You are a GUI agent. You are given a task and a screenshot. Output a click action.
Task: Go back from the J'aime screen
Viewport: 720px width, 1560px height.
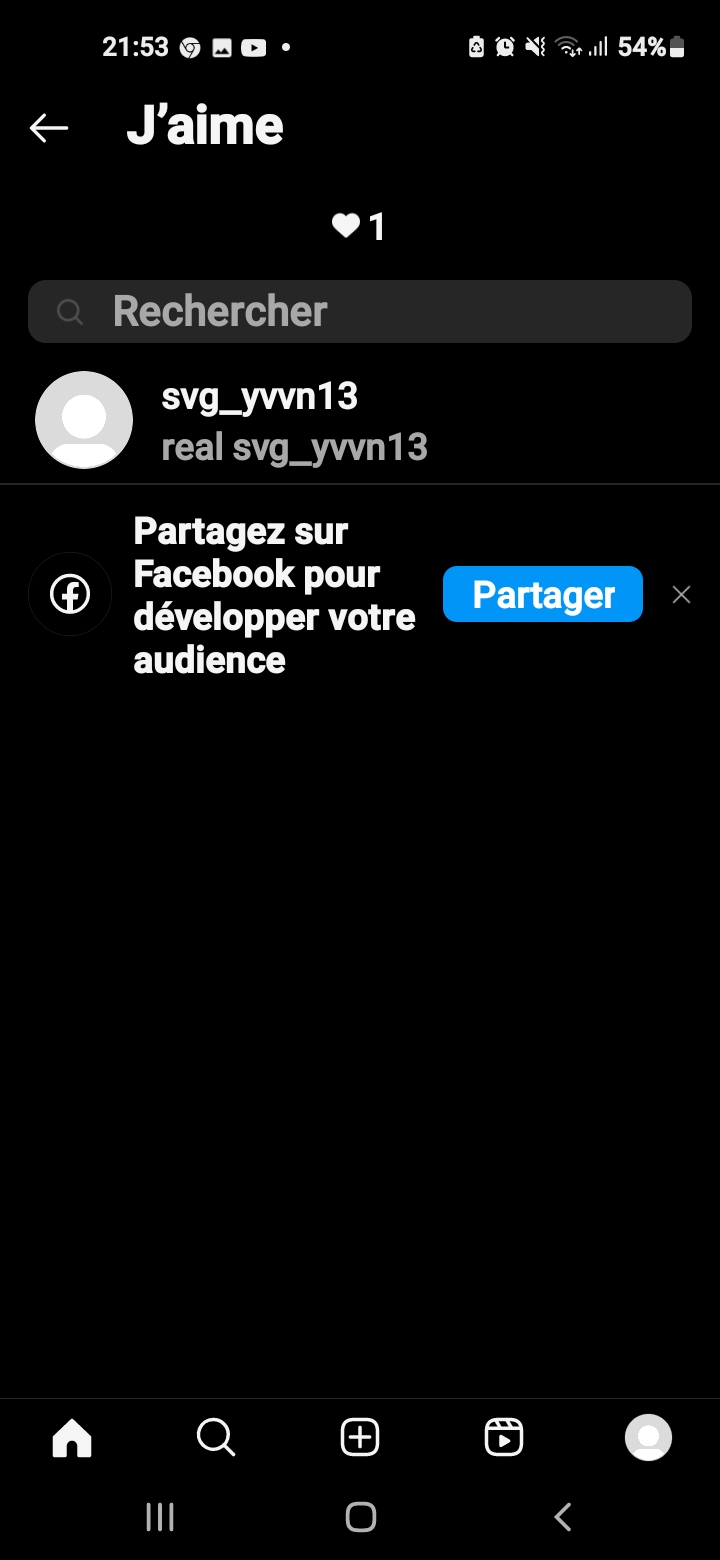point(48,127)
